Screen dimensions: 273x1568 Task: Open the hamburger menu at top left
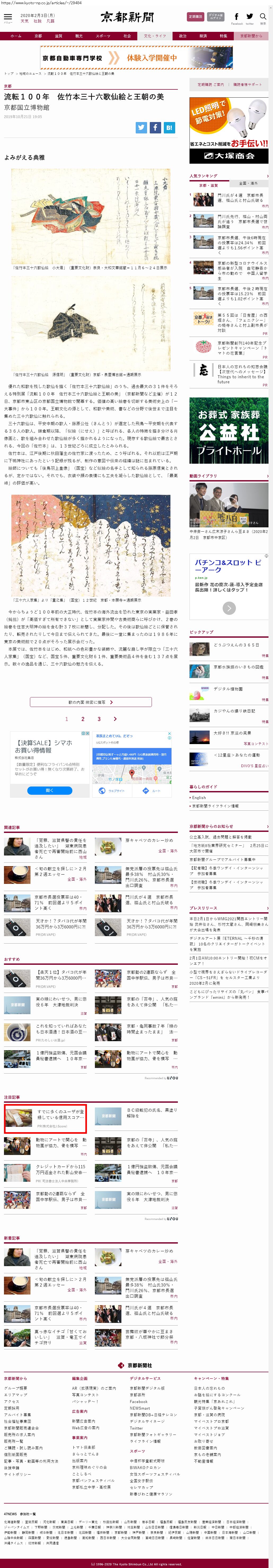(x=8, y=18)
